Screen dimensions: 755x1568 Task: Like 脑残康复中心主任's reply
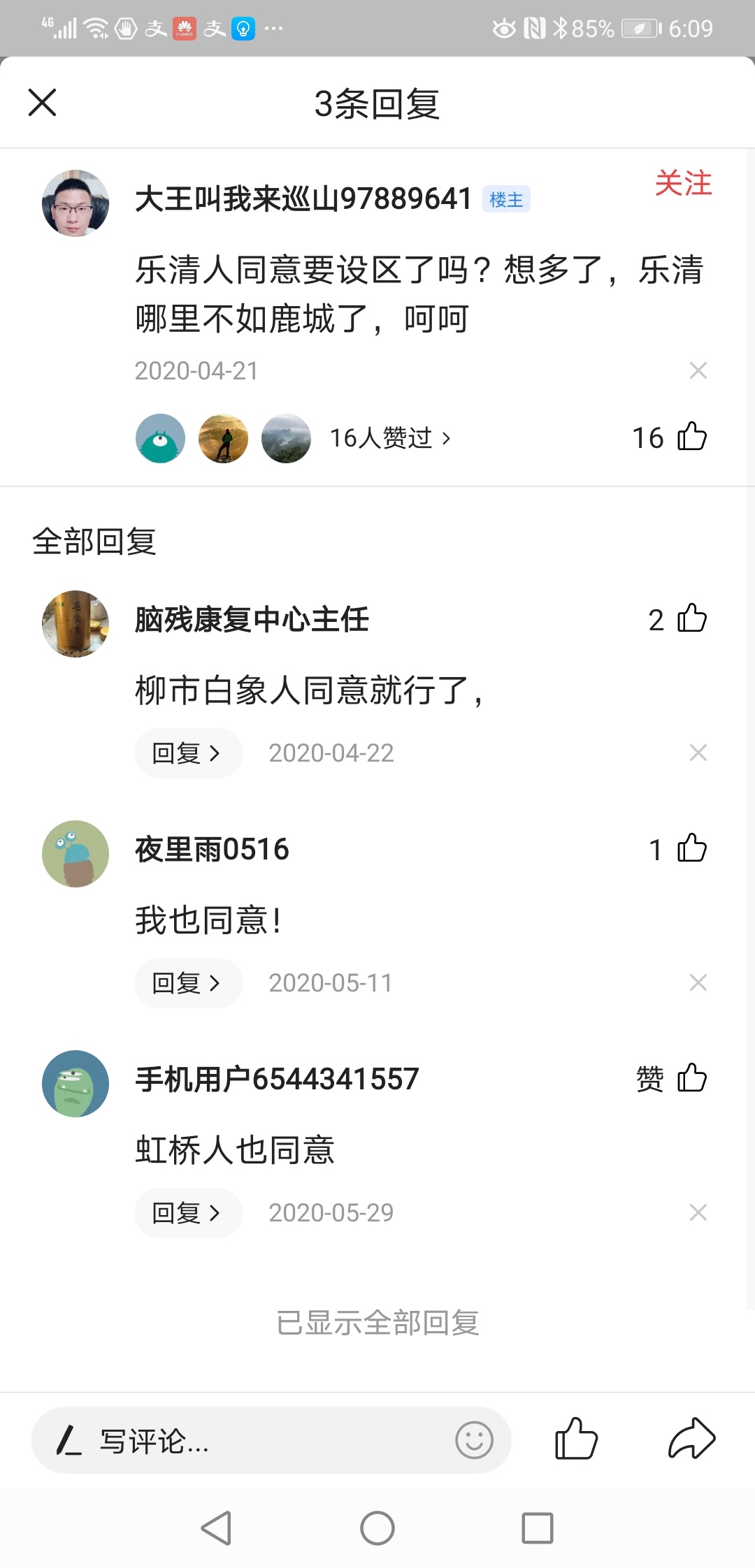pos(691,619)
